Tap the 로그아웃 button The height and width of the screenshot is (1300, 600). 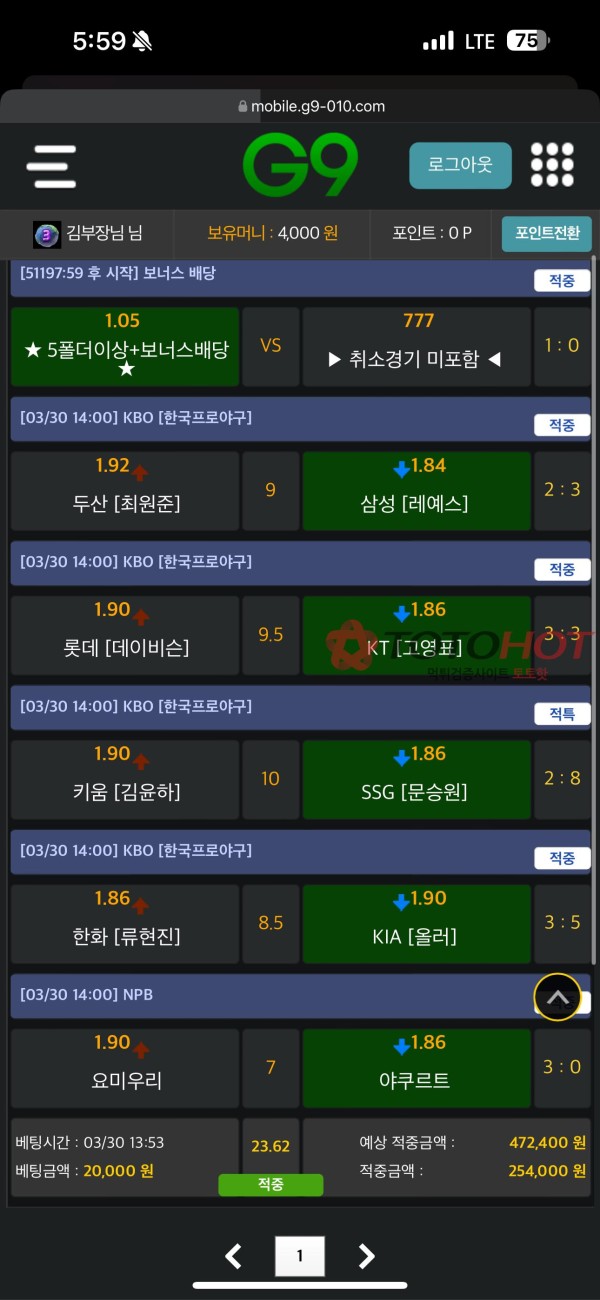pyautogui.click(x=460, y=165)
